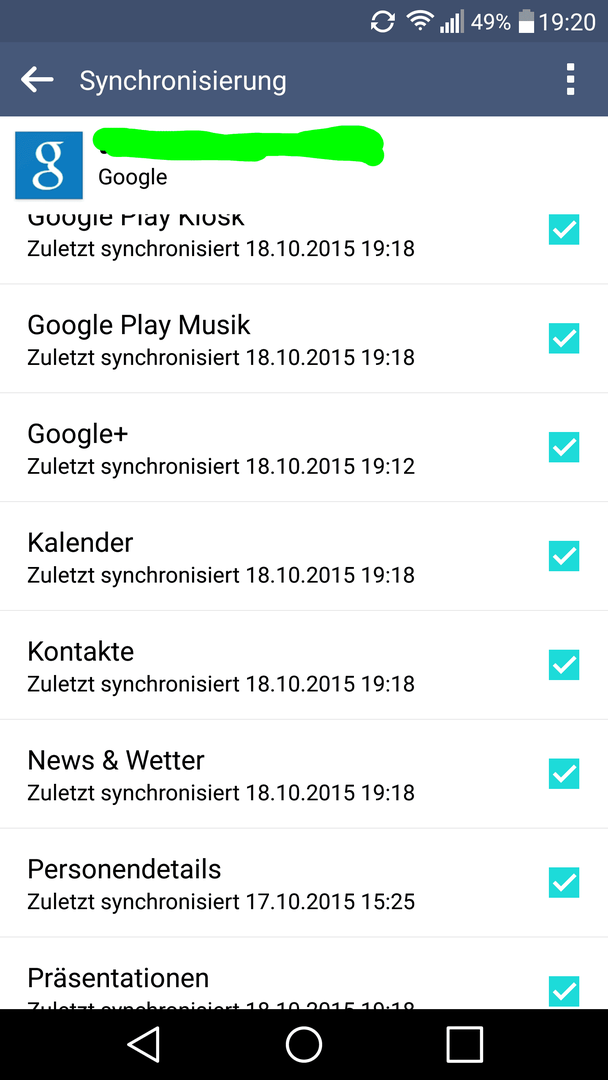
Task: Go back using the toolbar arrow
Action: pyautogui.click(x=37, y=80)
